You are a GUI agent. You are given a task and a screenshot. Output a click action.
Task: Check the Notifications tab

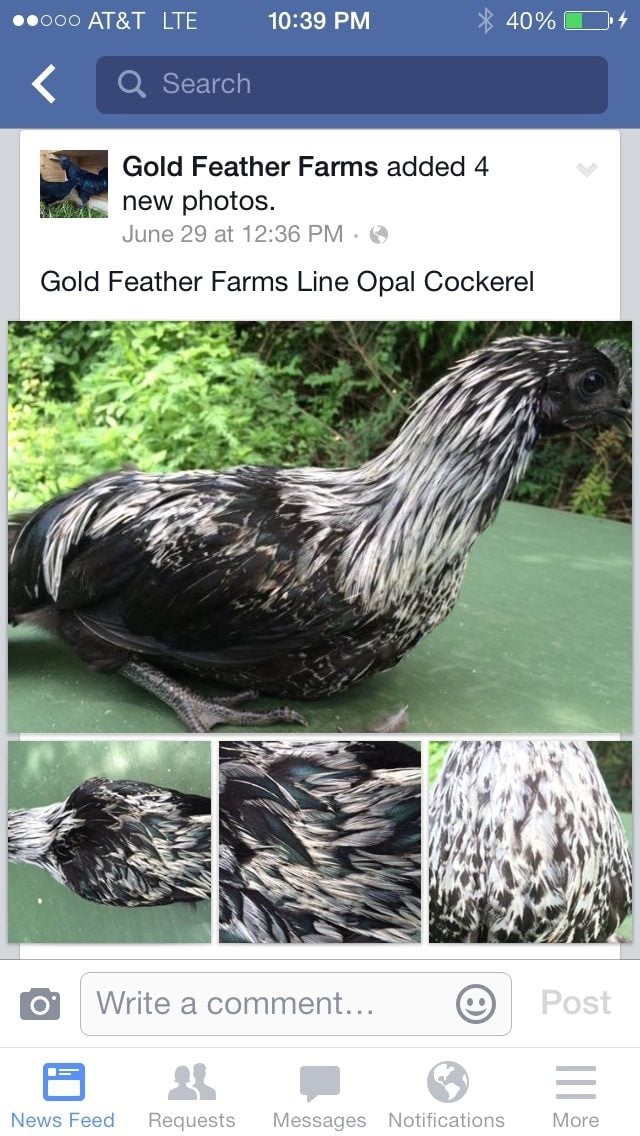click(x=447, y=1096)
